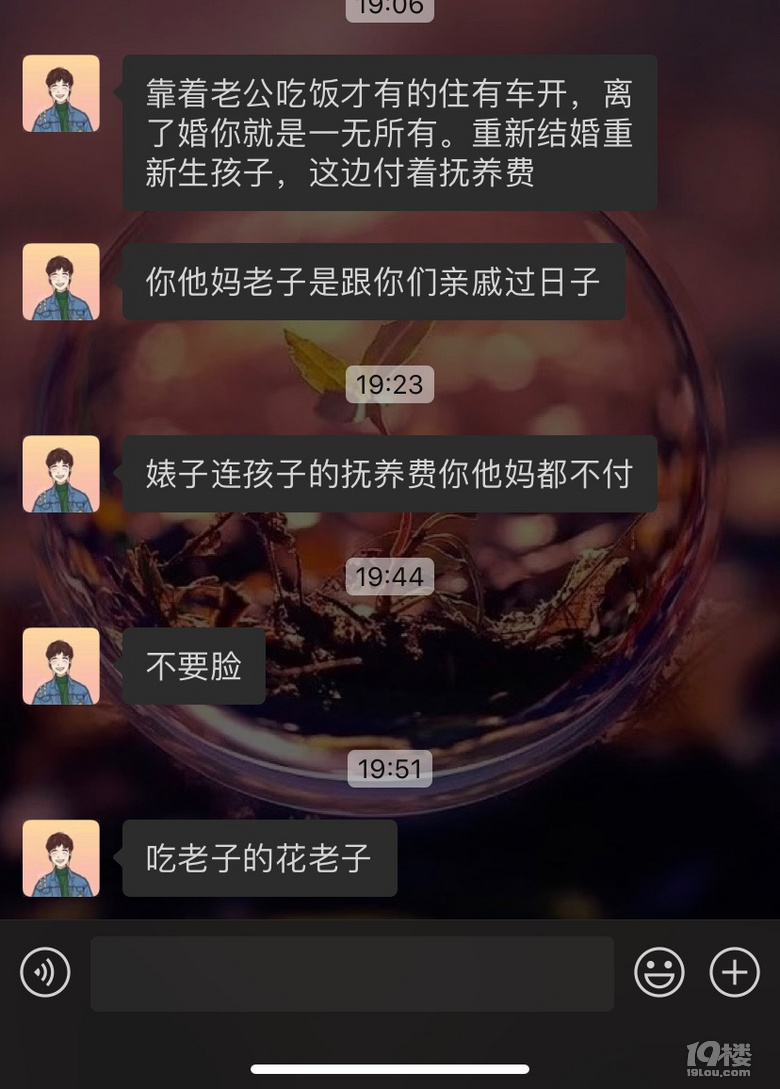Tap sender's avatar beside the 不要脸 message

coord(61,666)
